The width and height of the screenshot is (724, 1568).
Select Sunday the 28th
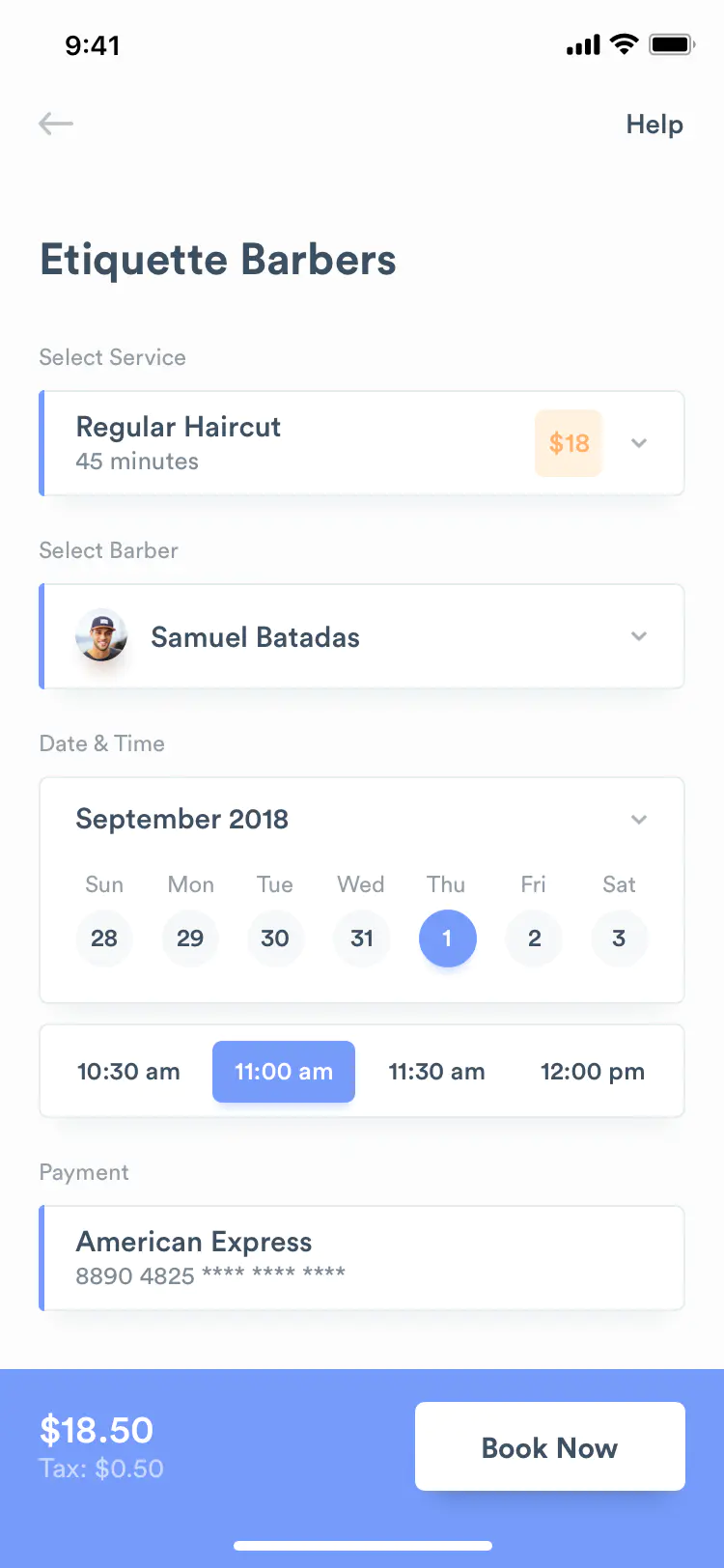(104, 938)
